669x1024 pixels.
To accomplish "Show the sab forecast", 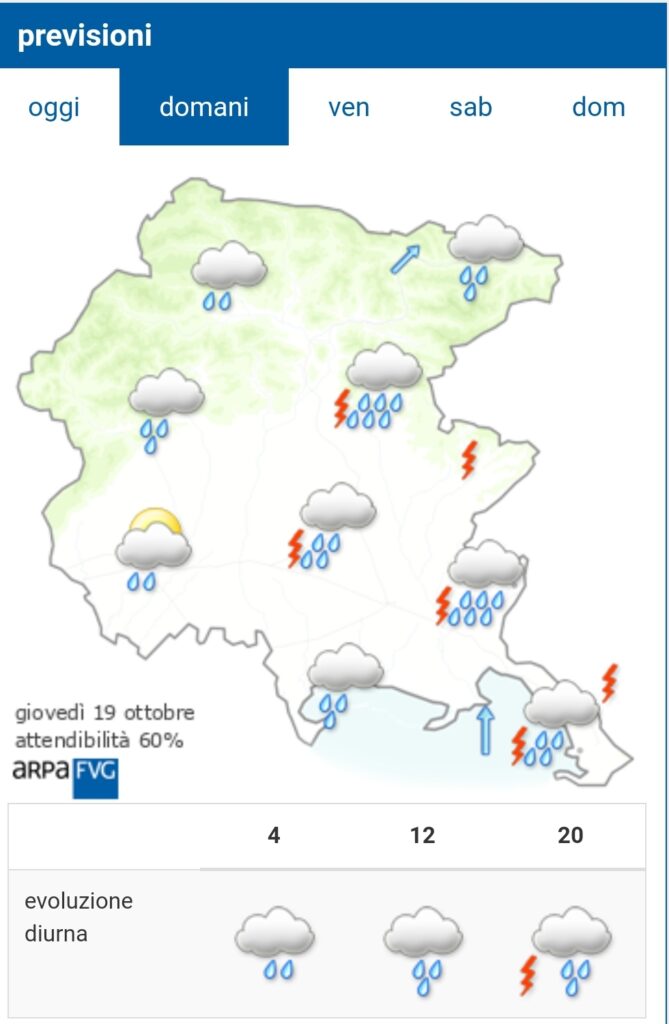I will pos(471,107).
